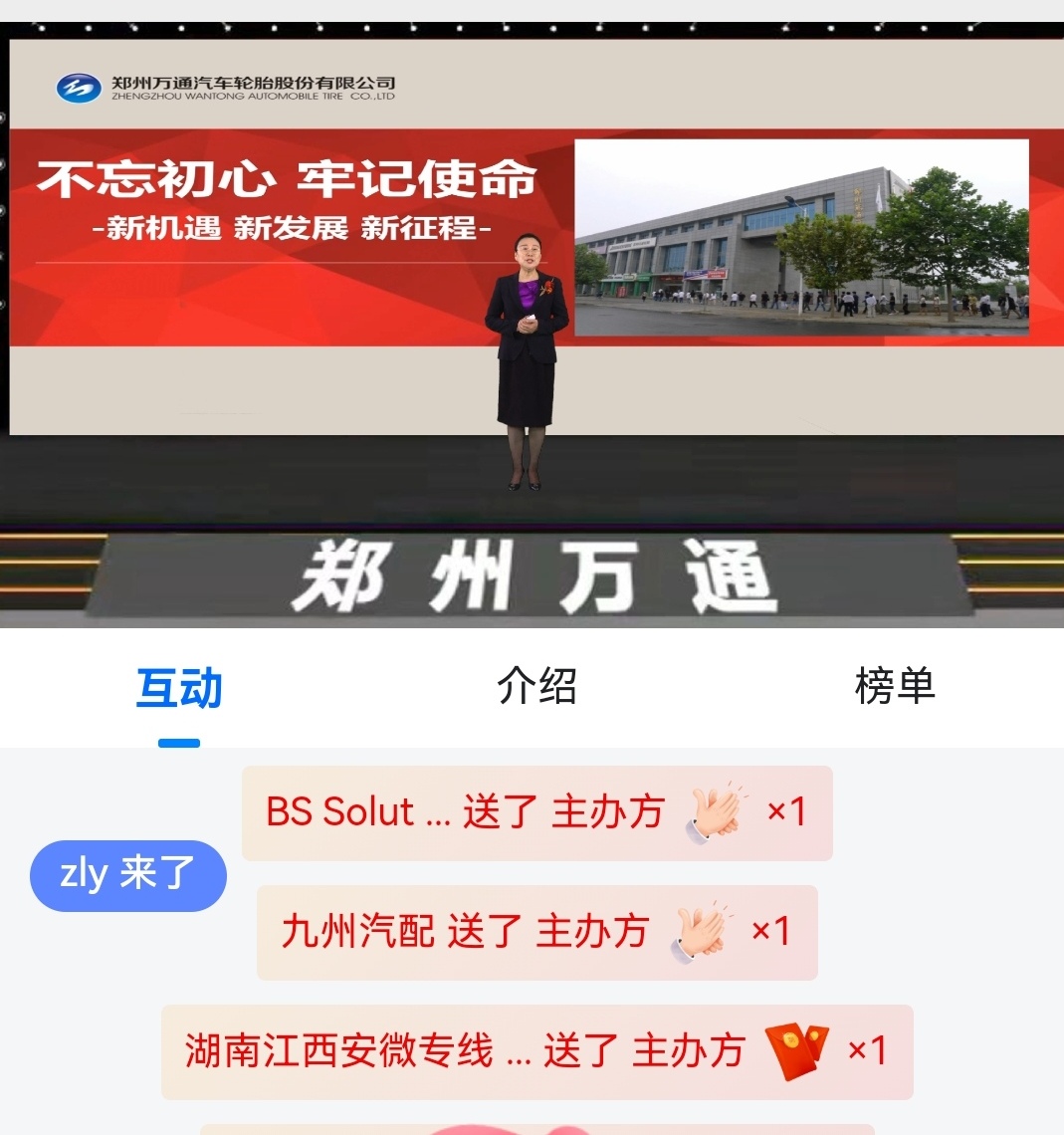Open the 介绍 tab

pos(536,686)
